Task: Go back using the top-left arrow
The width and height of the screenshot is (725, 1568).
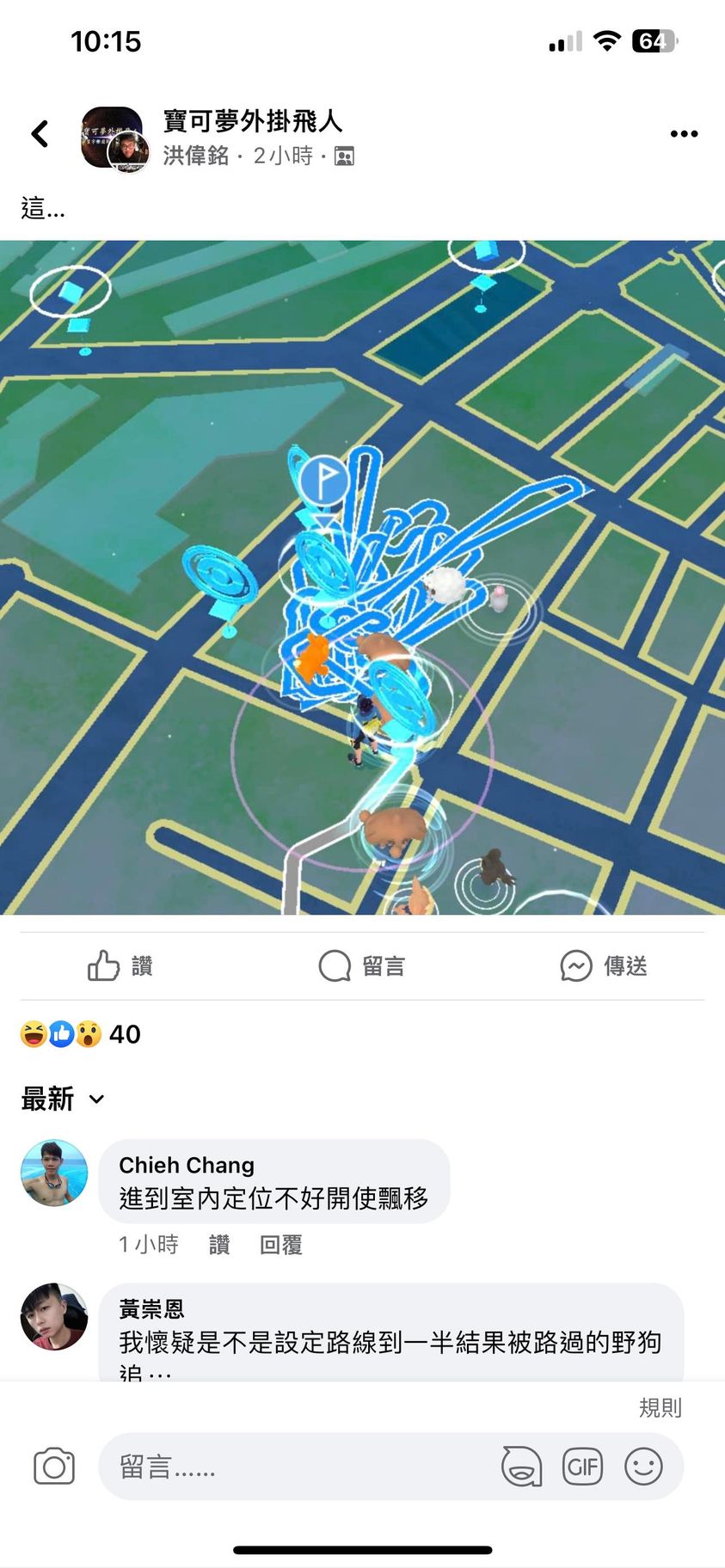Action: point(40,133)
